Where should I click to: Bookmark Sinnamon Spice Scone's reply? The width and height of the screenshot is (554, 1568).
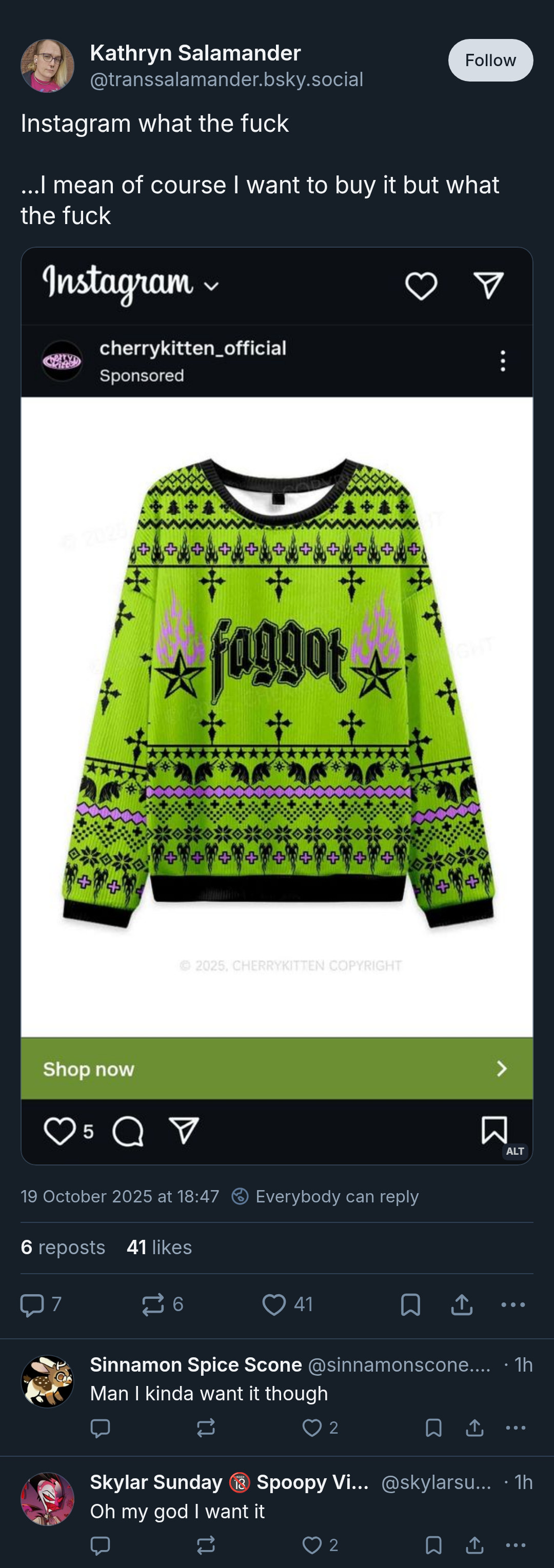point(433,1428)
